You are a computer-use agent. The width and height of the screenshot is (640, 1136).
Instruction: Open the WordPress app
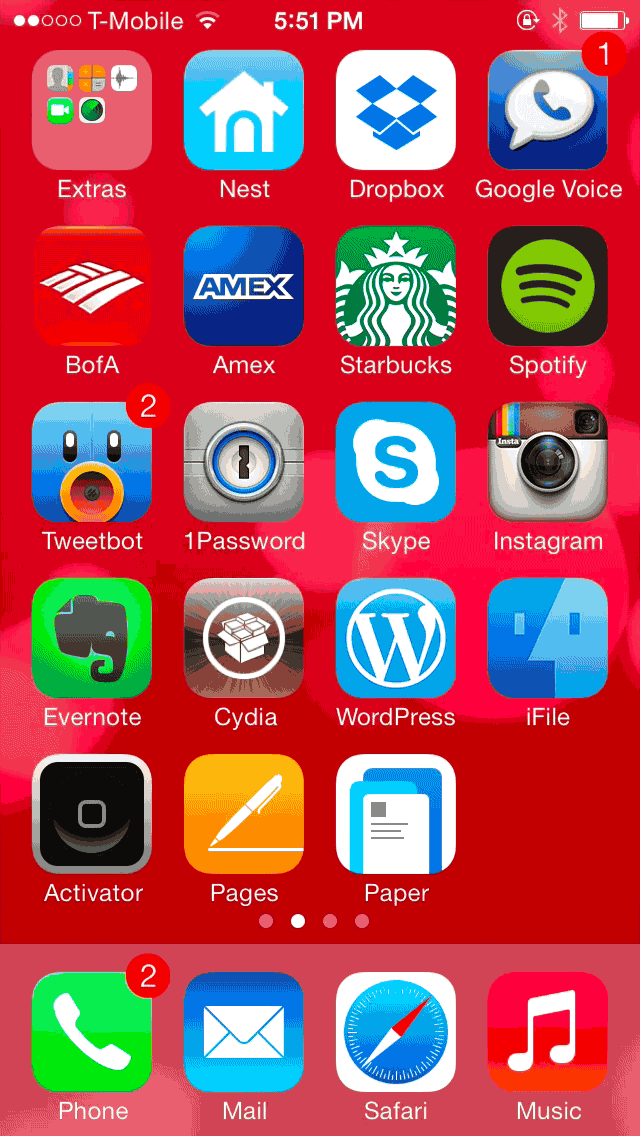click(x=396, y=638)
